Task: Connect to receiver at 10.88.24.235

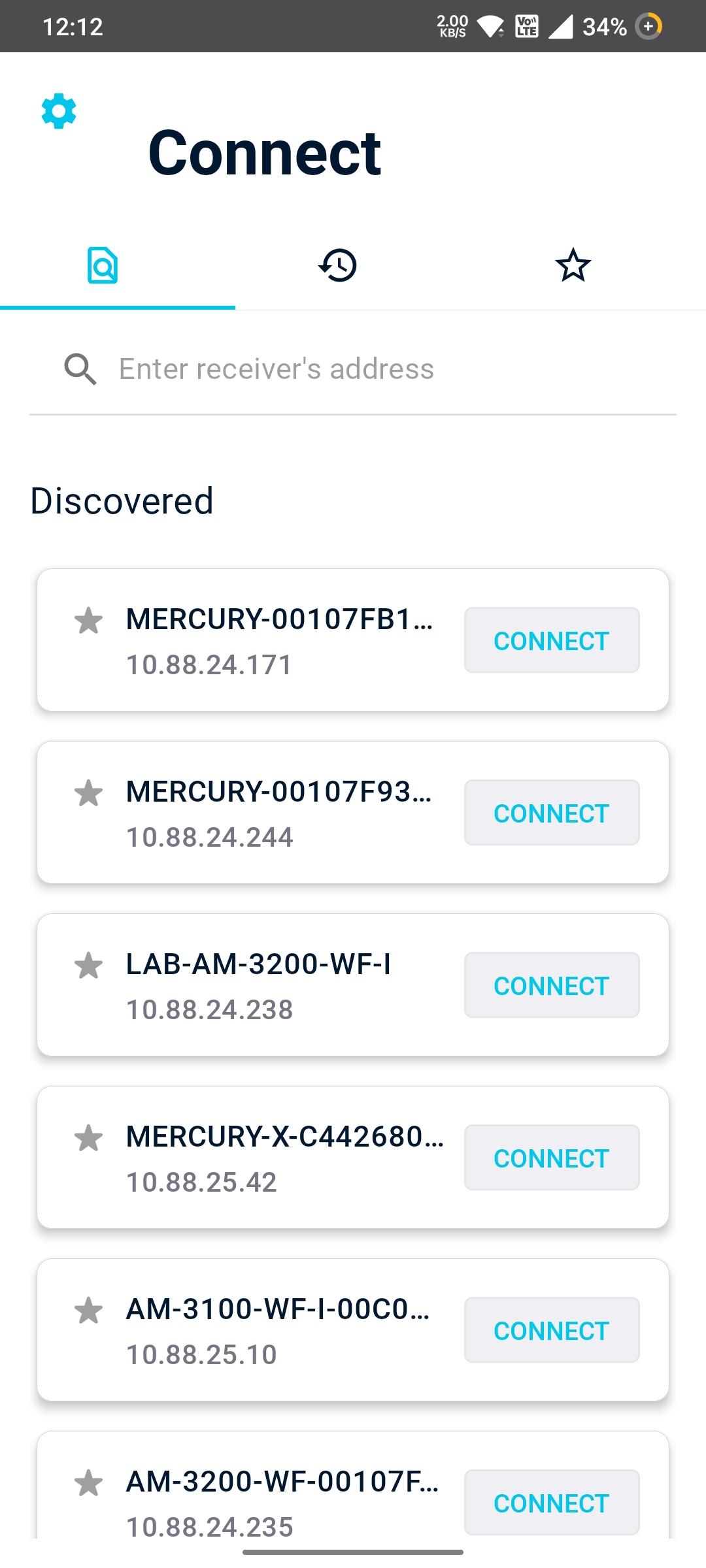Action: (x=552, y=1503)
